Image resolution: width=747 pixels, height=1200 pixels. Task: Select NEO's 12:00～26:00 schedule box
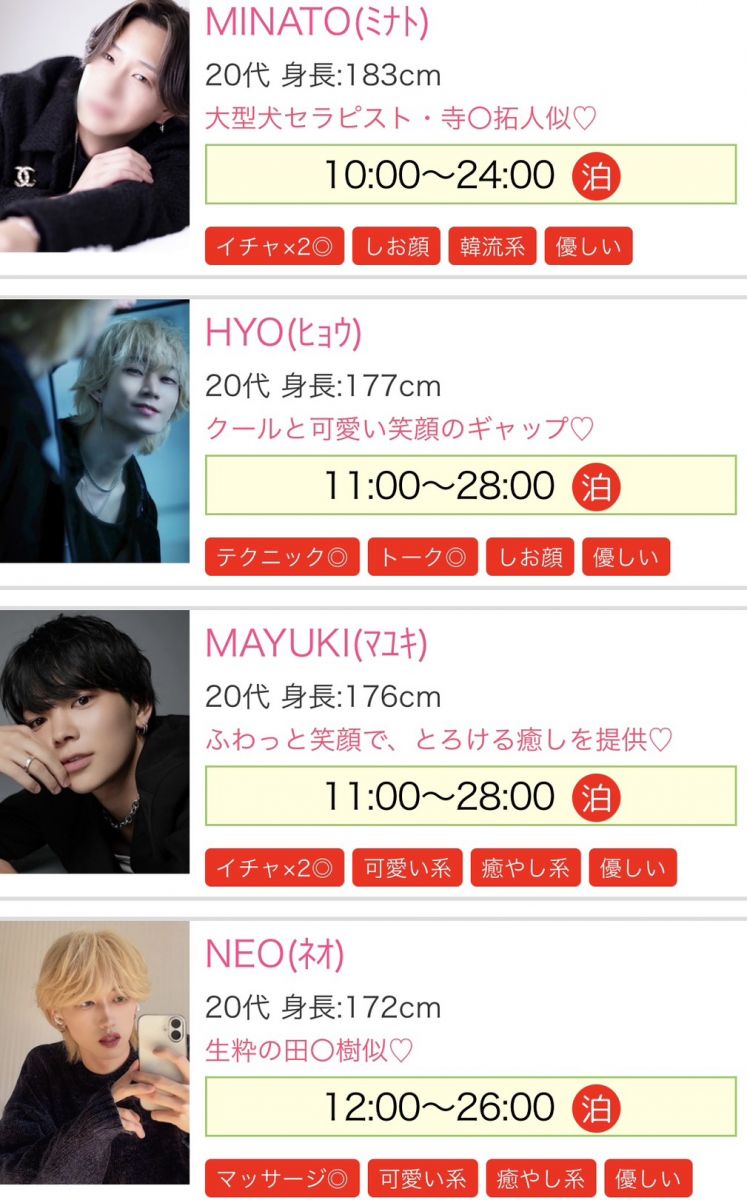click(470, 1107)
